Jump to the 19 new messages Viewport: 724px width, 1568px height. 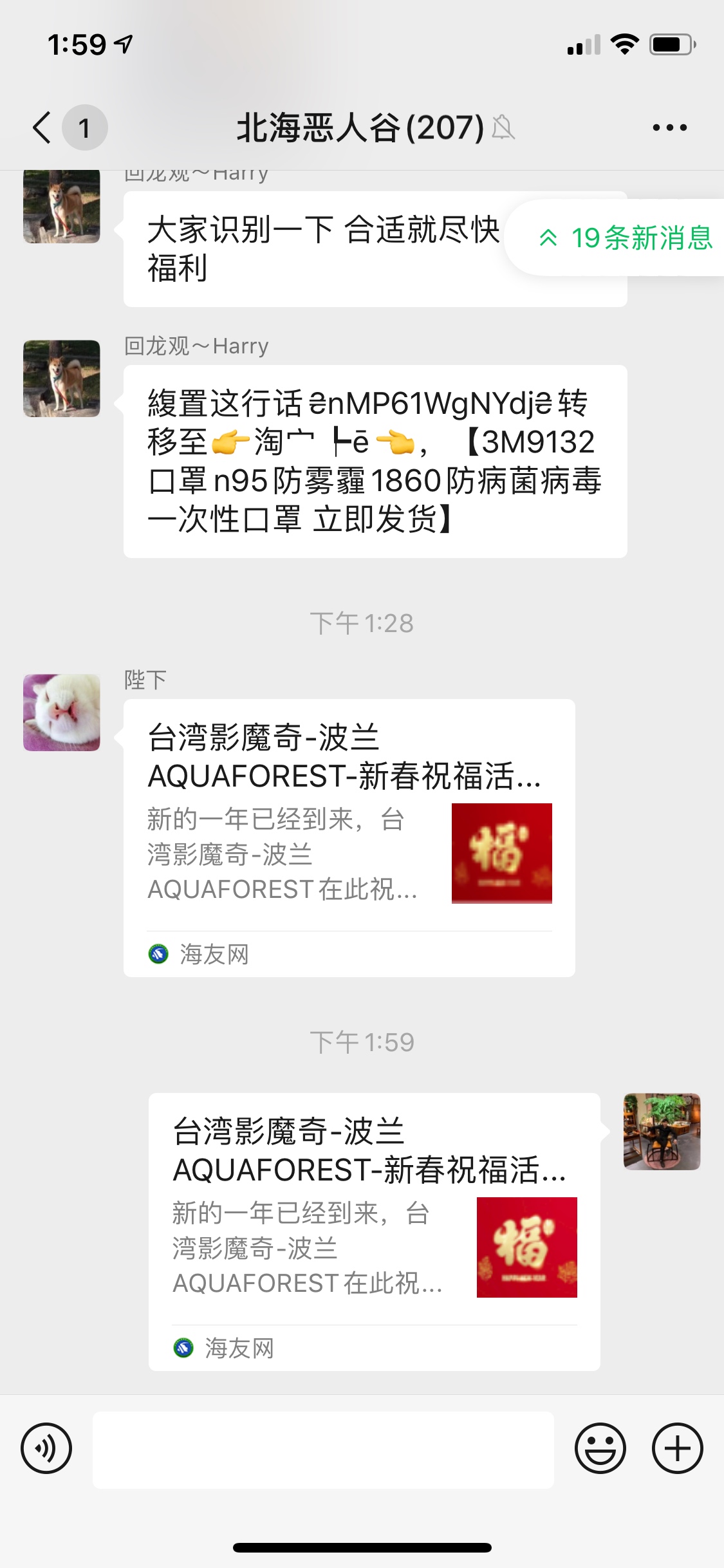pos(626,238)
